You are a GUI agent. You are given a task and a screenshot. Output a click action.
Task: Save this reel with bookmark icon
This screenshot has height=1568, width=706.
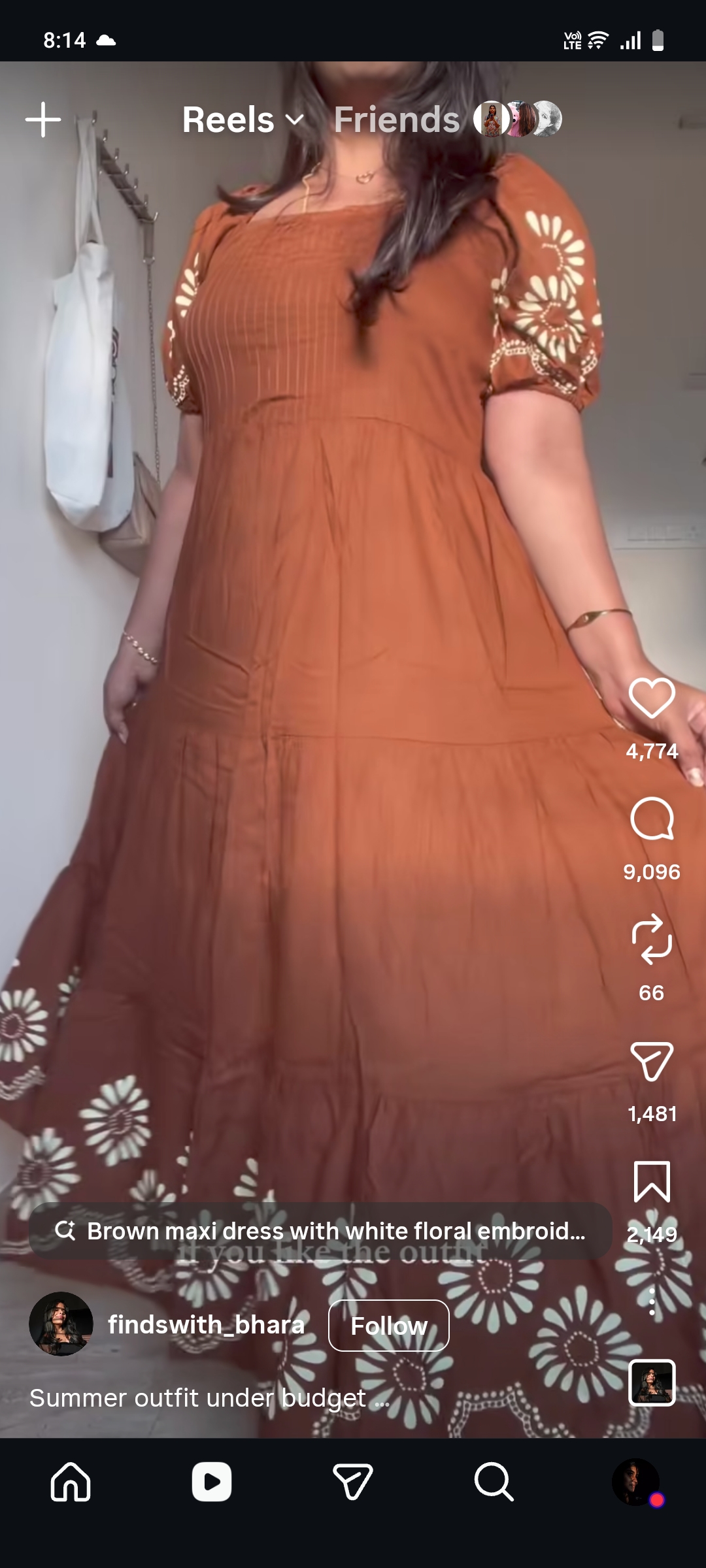(x=652, y=1181)
